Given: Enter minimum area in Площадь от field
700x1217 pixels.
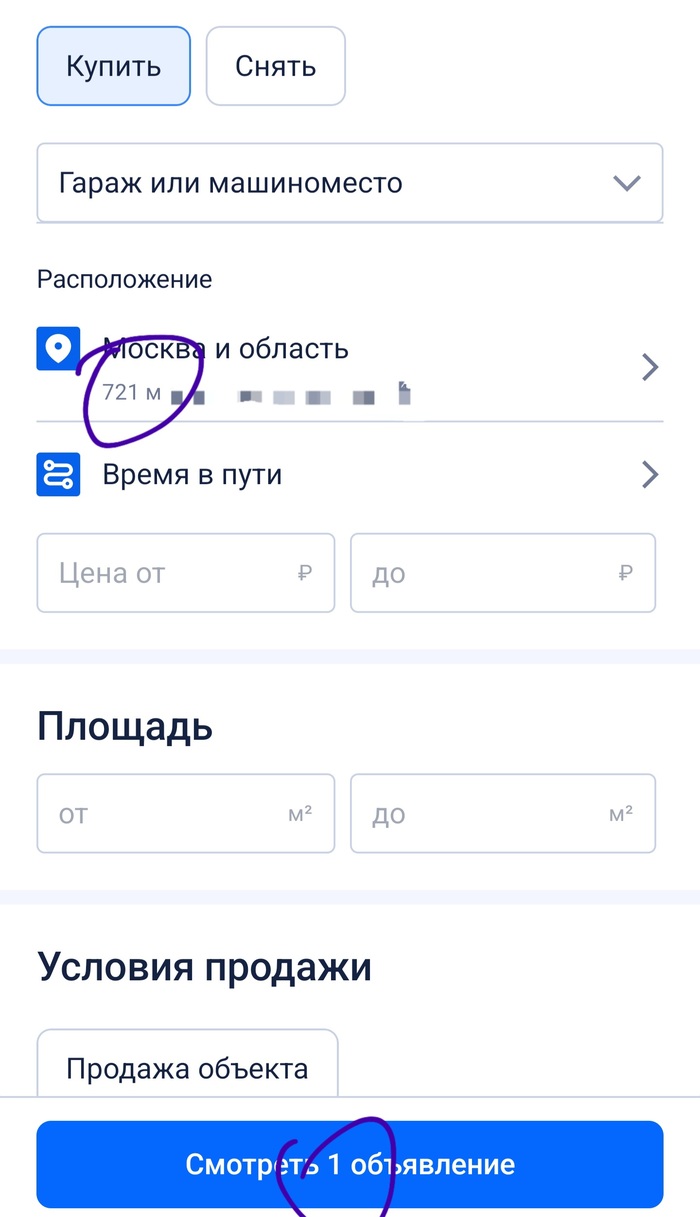Looking at the screenshot, I should click(185, 814).
